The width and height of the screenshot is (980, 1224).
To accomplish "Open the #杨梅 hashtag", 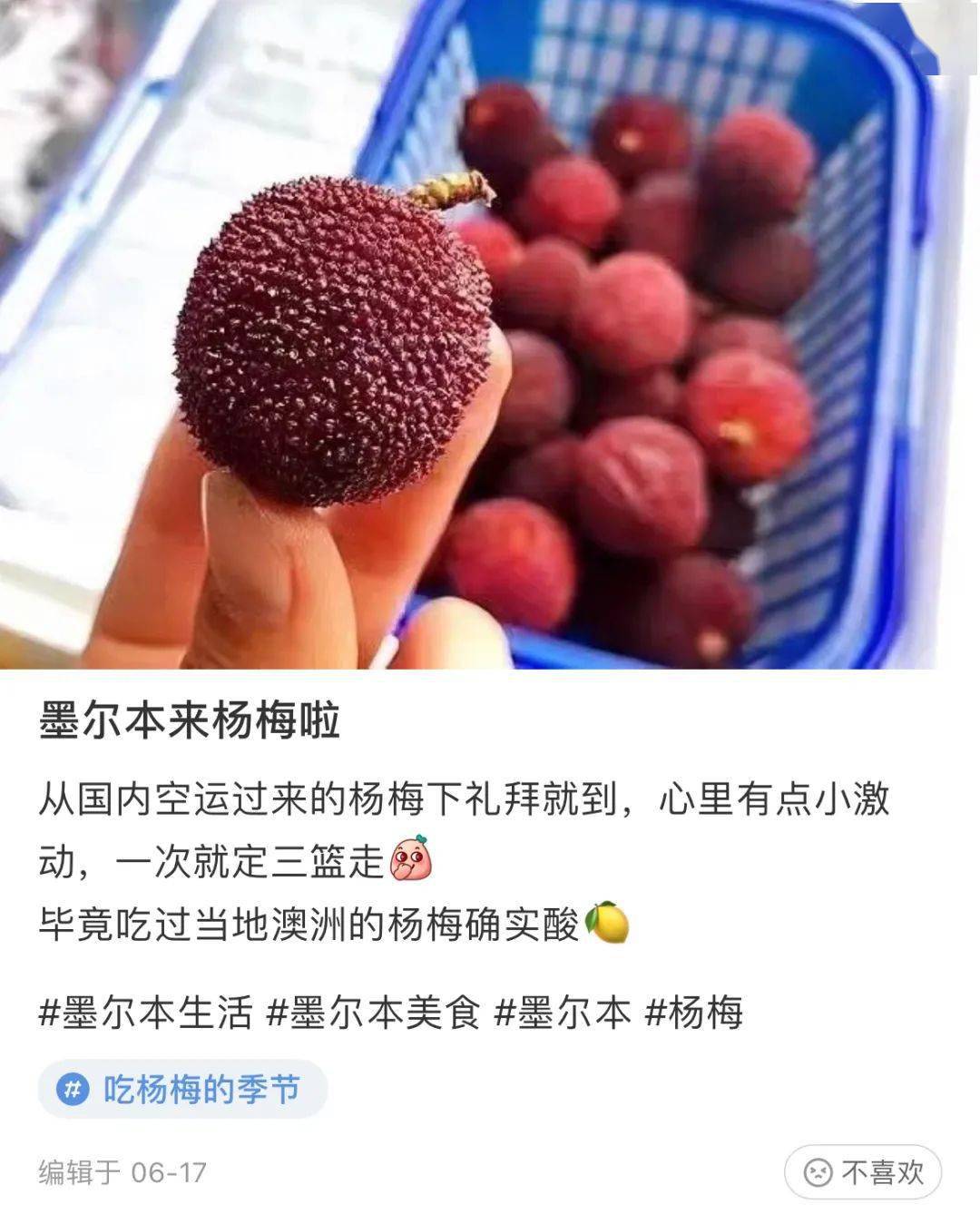I will tap(693, 1012).
